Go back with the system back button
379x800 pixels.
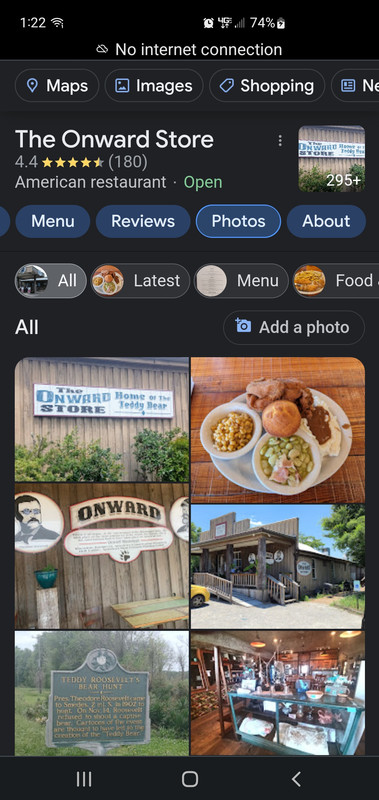[296, 779]
